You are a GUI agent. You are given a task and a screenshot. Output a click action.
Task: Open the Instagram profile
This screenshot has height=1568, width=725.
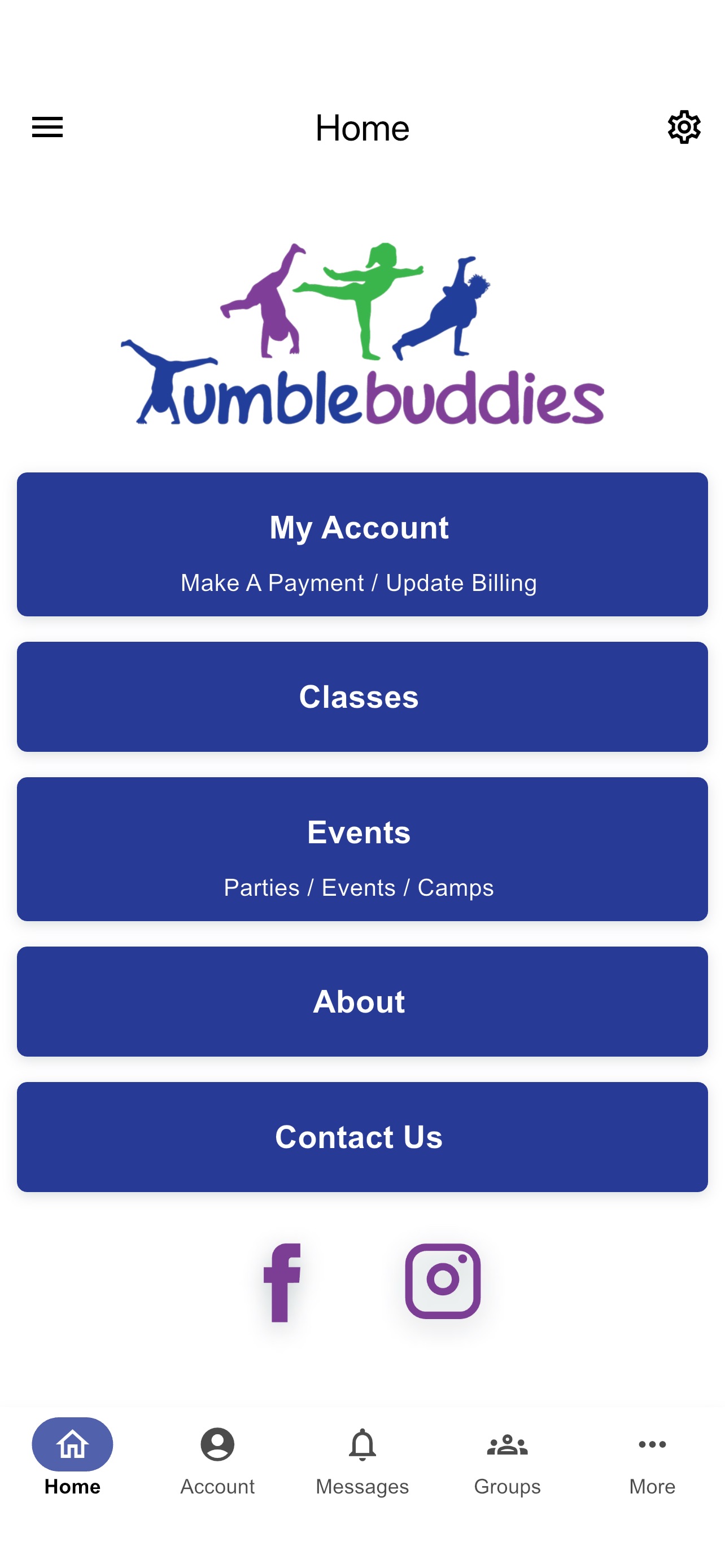(443, 1281)
